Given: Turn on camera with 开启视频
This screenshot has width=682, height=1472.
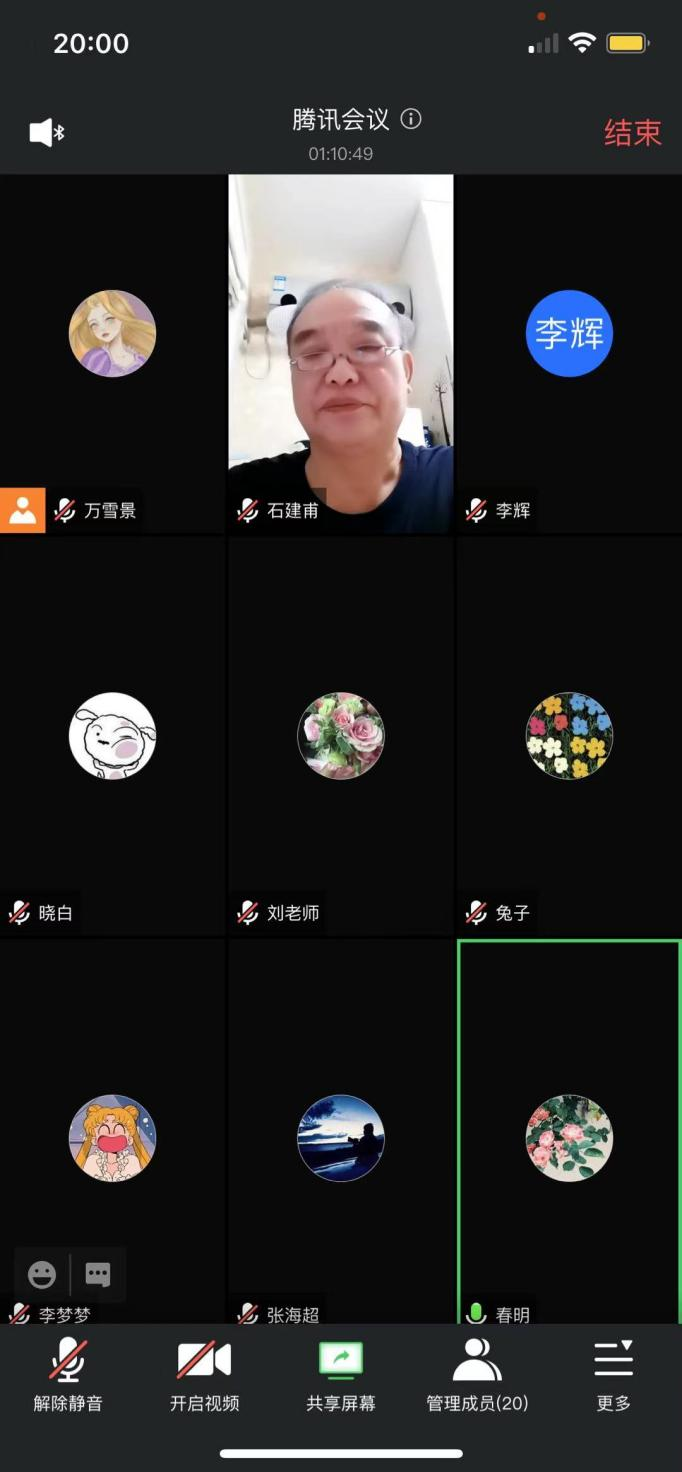Looking at the screenshot, I should point(204,1375).
